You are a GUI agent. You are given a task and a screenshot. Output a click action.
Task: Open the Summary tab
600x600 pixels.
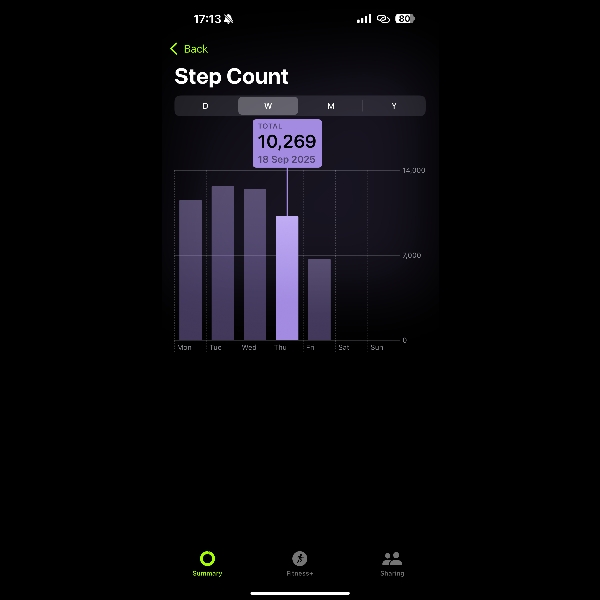pyautogui.click(x=207, y=563)
